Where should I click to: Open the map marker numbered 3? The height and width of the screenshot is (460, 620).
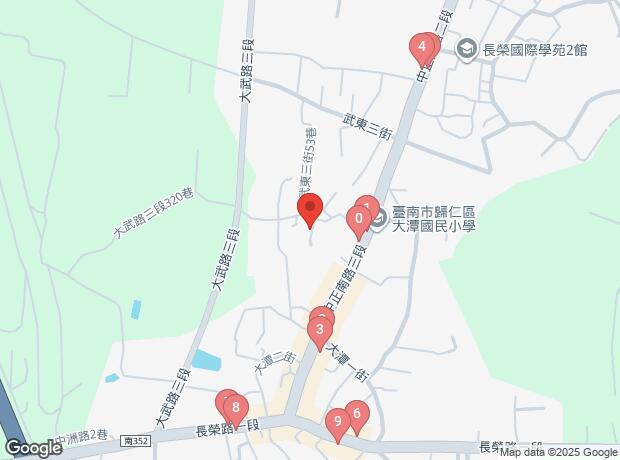click(x=319, y=329)
